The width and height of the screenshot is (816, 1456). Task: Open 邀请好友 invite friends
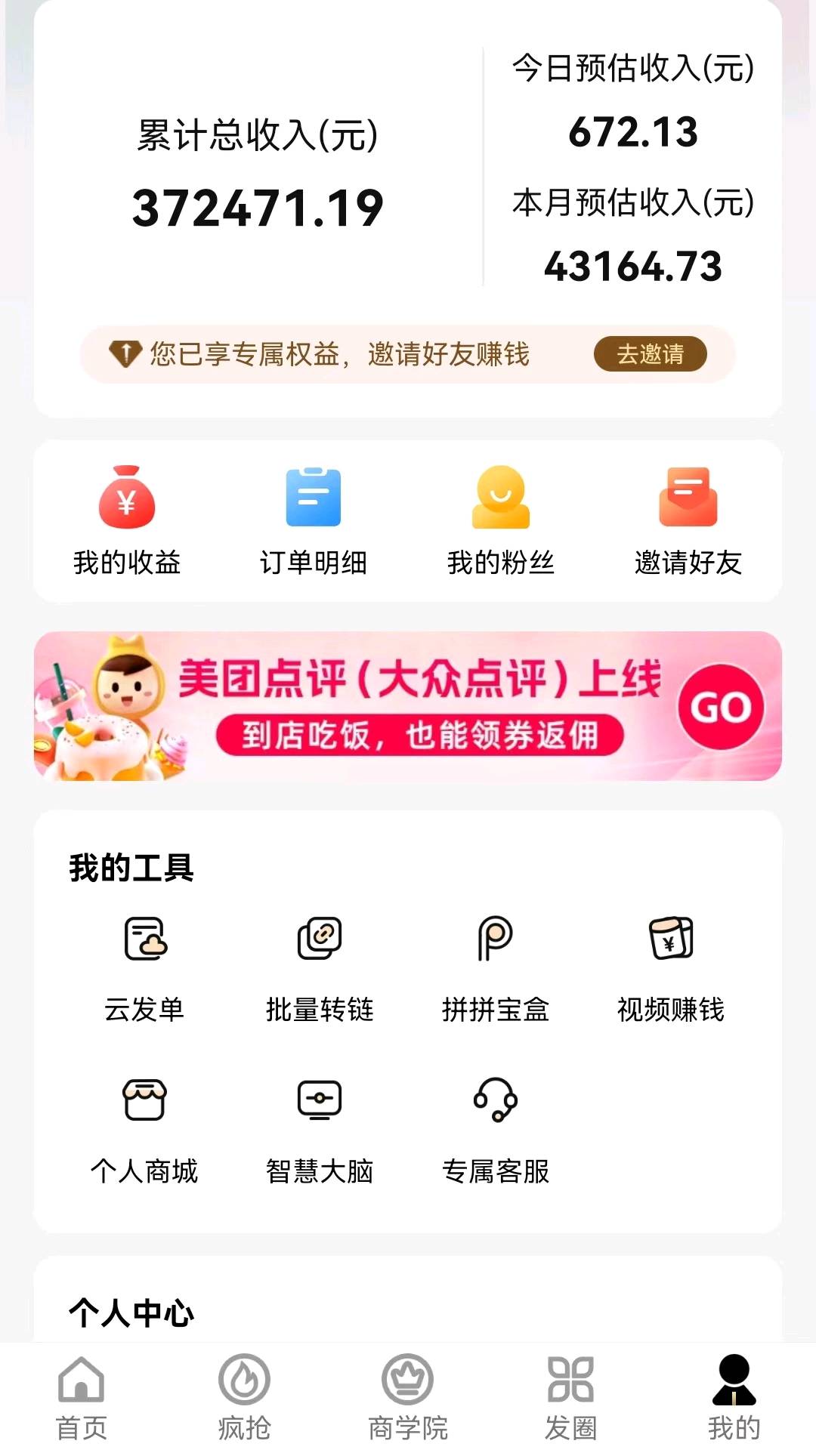(688, 520)
